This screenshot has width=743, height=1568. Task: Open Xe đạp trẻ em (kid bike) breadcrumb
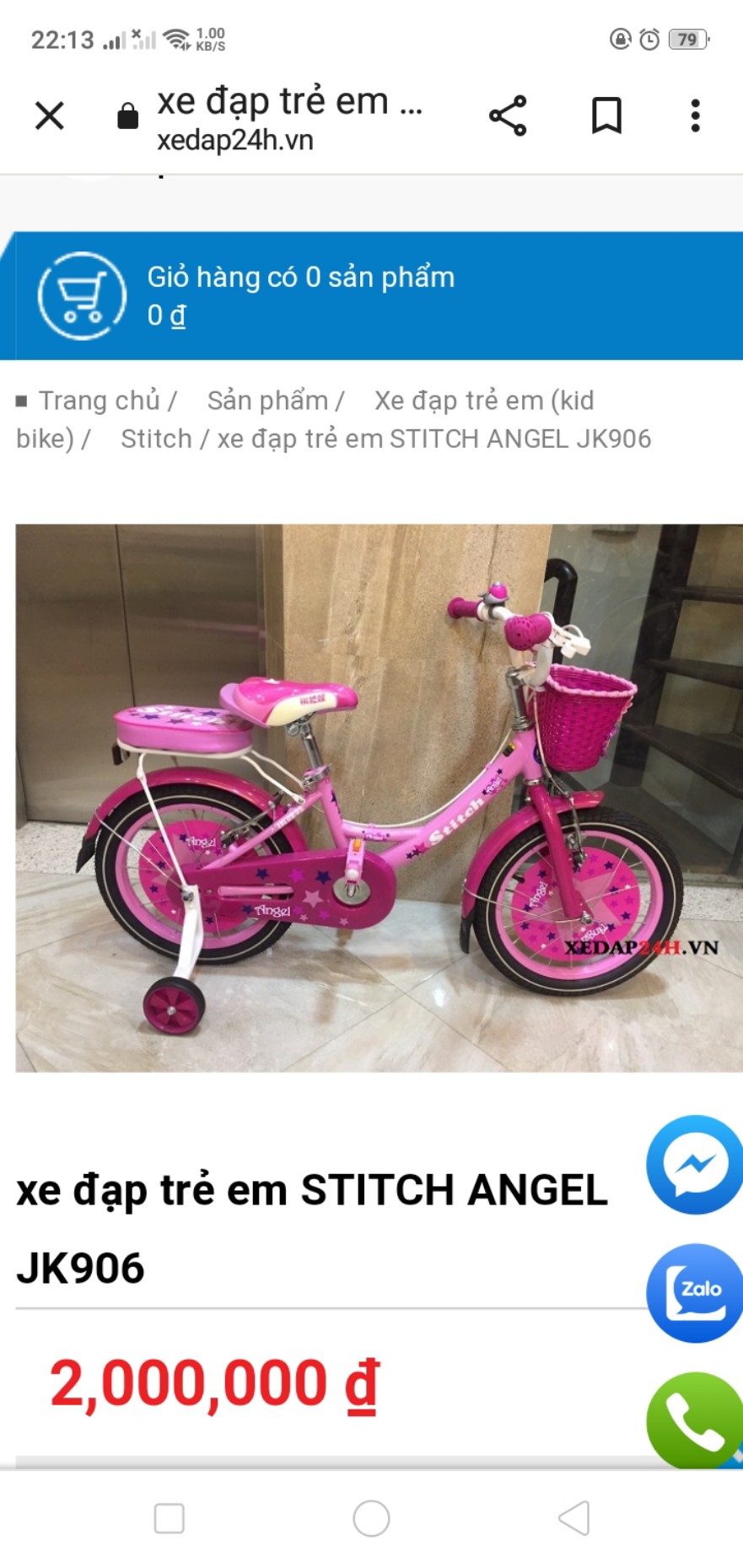(483, 401)
